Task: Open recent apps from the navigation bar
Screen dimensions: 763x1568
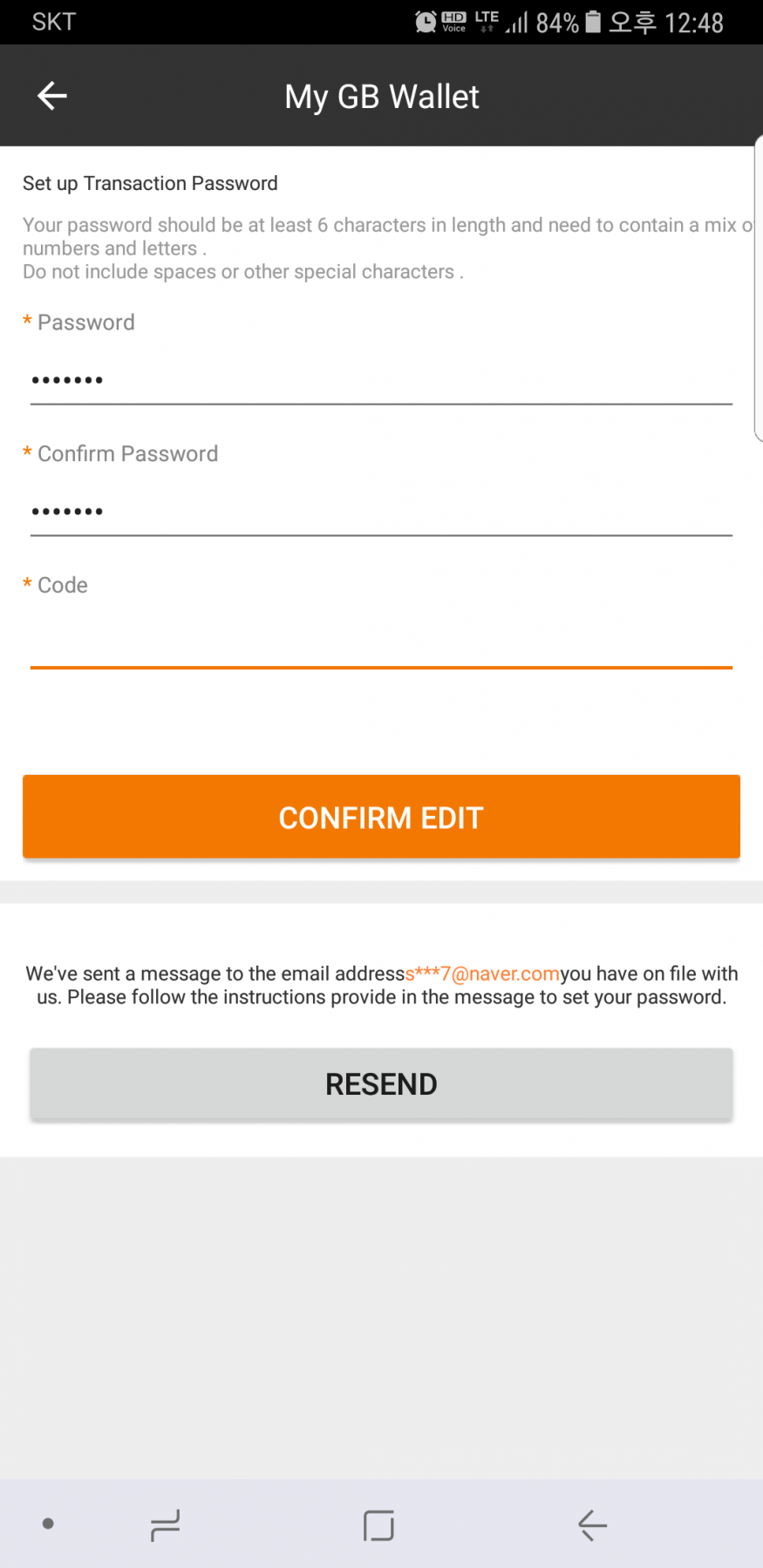Action: tap(165, 1524)
